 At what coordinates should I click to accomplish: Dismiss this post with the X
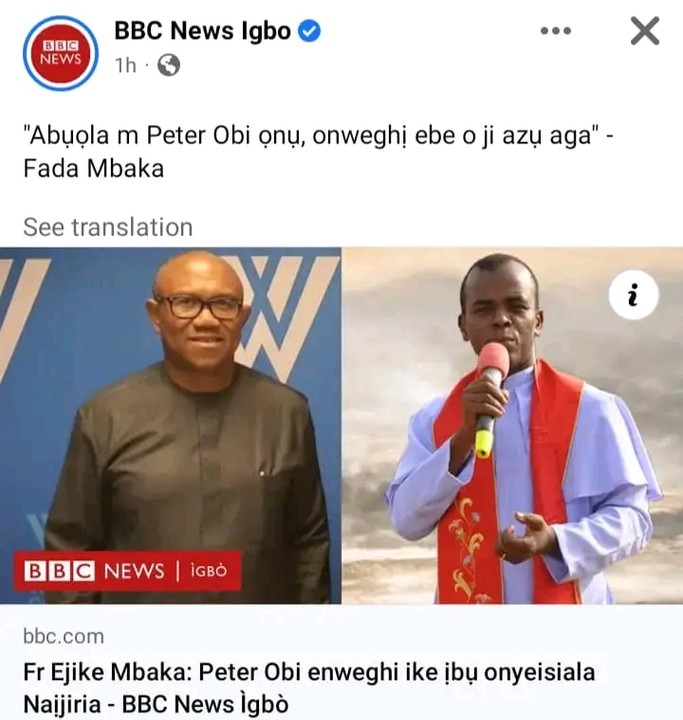(645, 32)
